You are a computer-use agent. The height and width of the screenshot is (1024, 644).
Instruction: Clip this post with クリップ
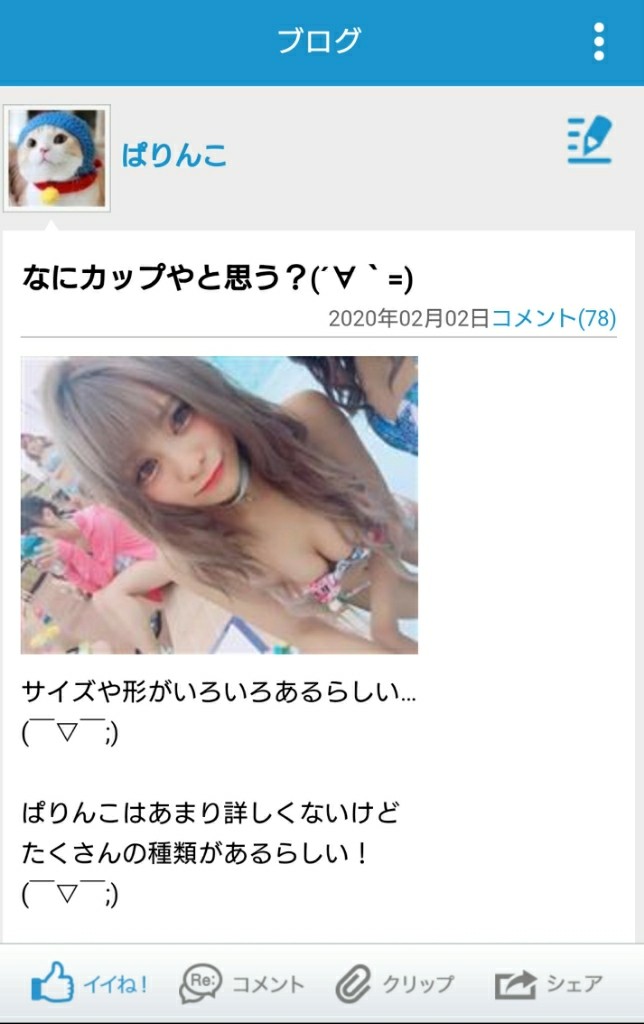click(x=395, y=984)
